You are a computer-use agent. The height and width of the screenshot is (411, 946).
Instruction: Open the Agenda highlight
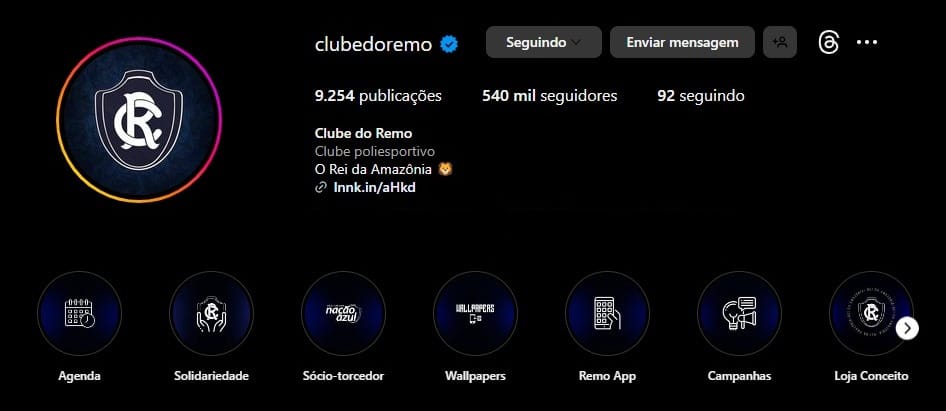coord(79,313)
